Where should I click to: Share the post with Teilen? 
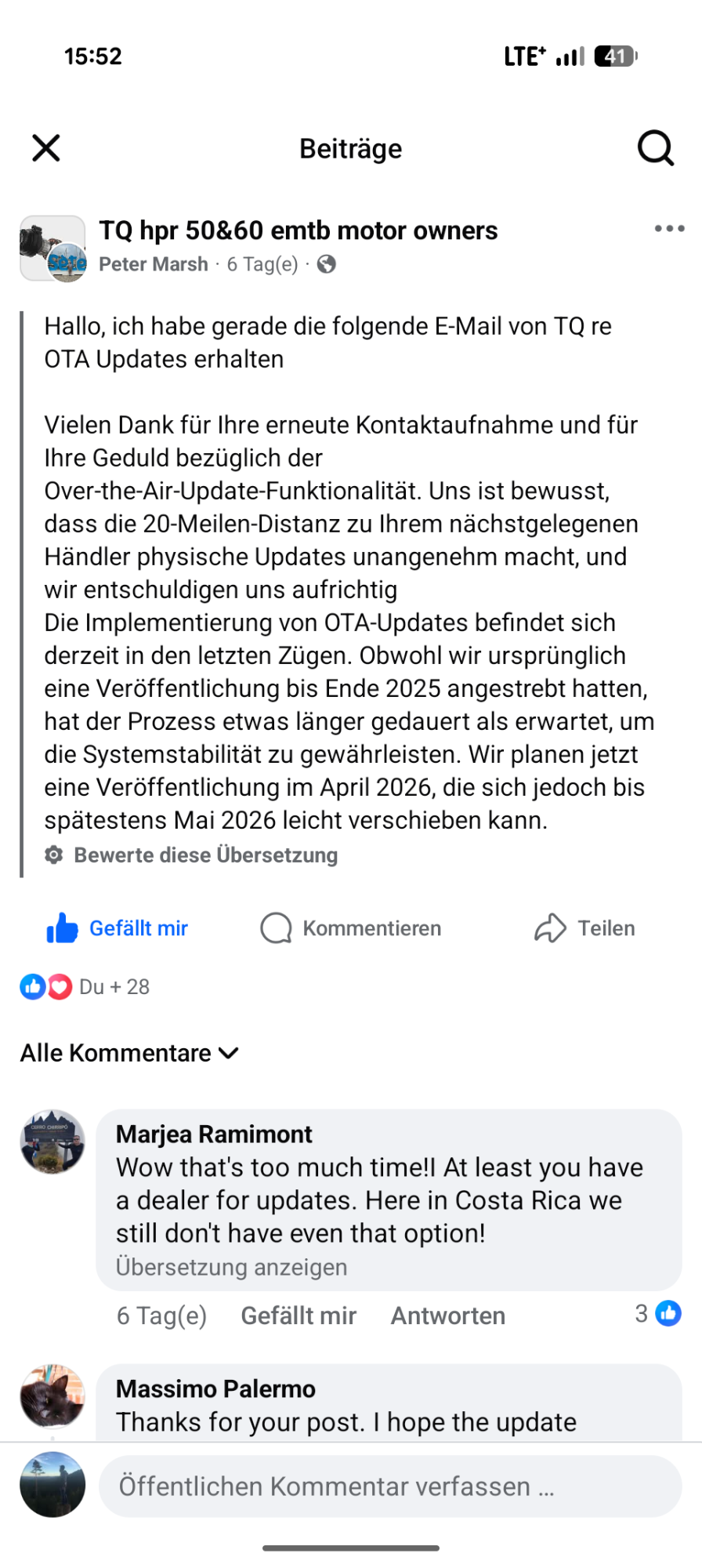pyautogui.click(x=584, y=928)
